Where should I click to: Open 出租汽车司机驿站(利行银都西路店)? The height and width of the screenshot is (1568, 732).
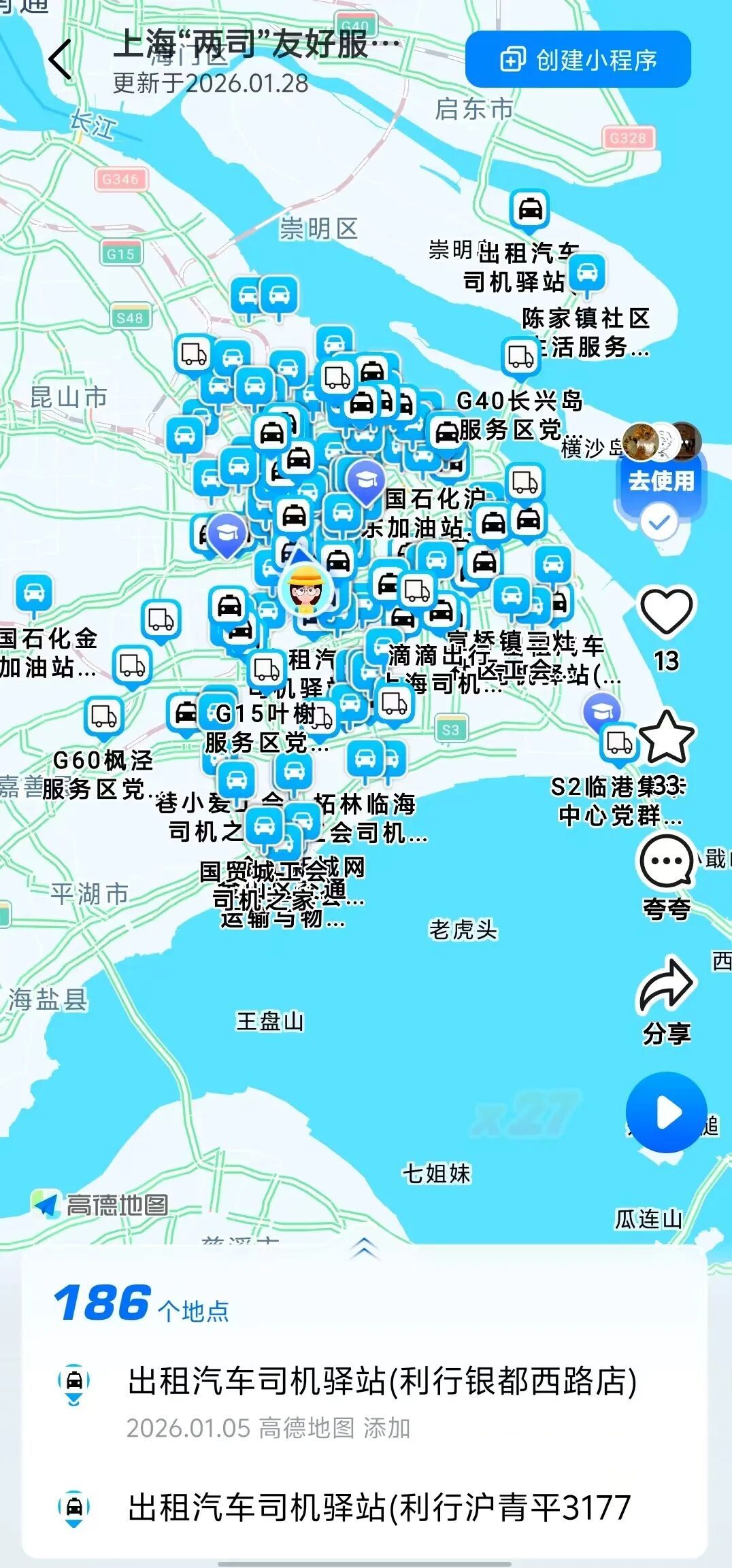tap(382, 1381)
